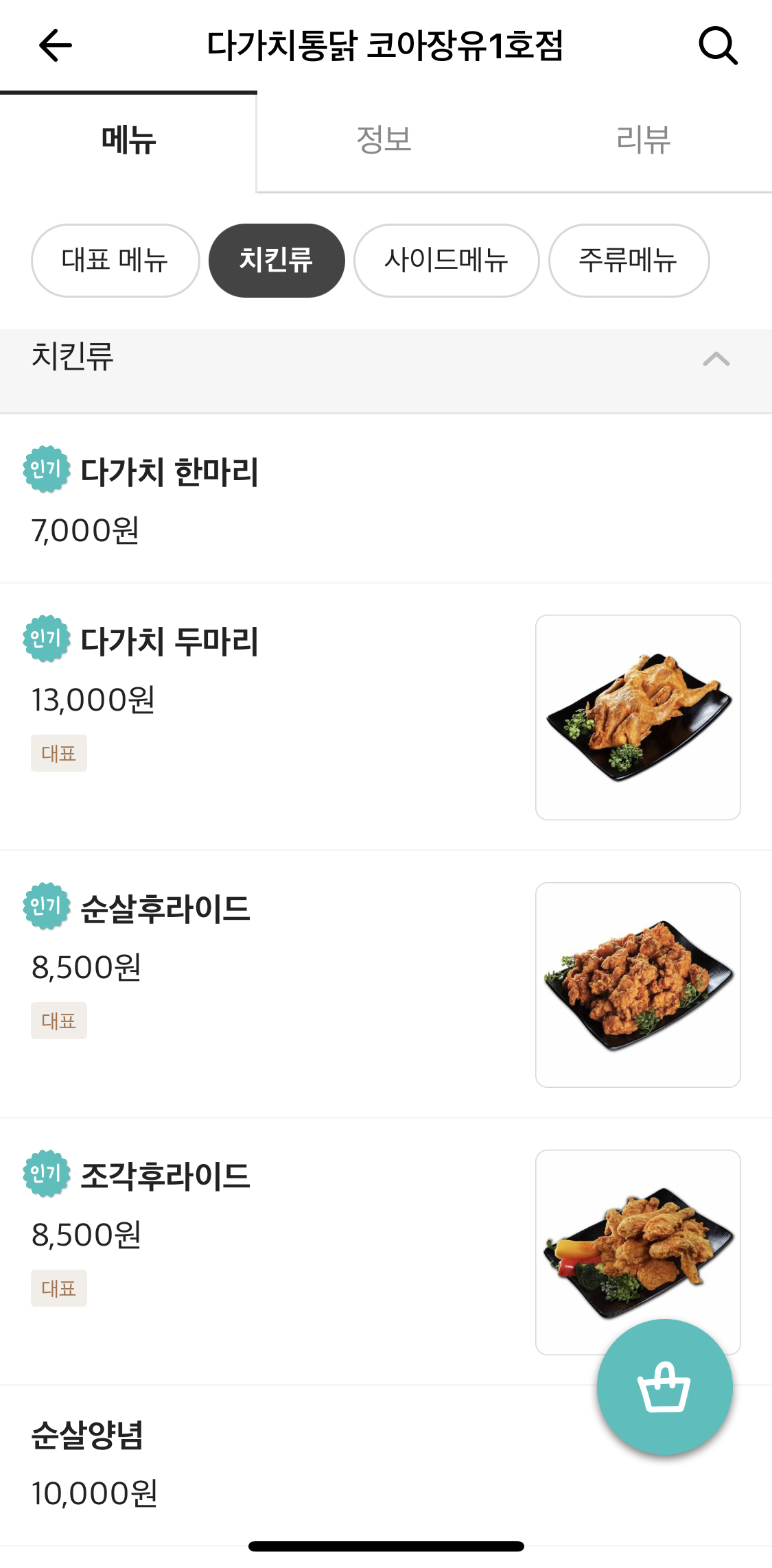Screen dimensions: 772x1568
Task: Select the 메뉴 tab
Action: [x=128, y=140]
